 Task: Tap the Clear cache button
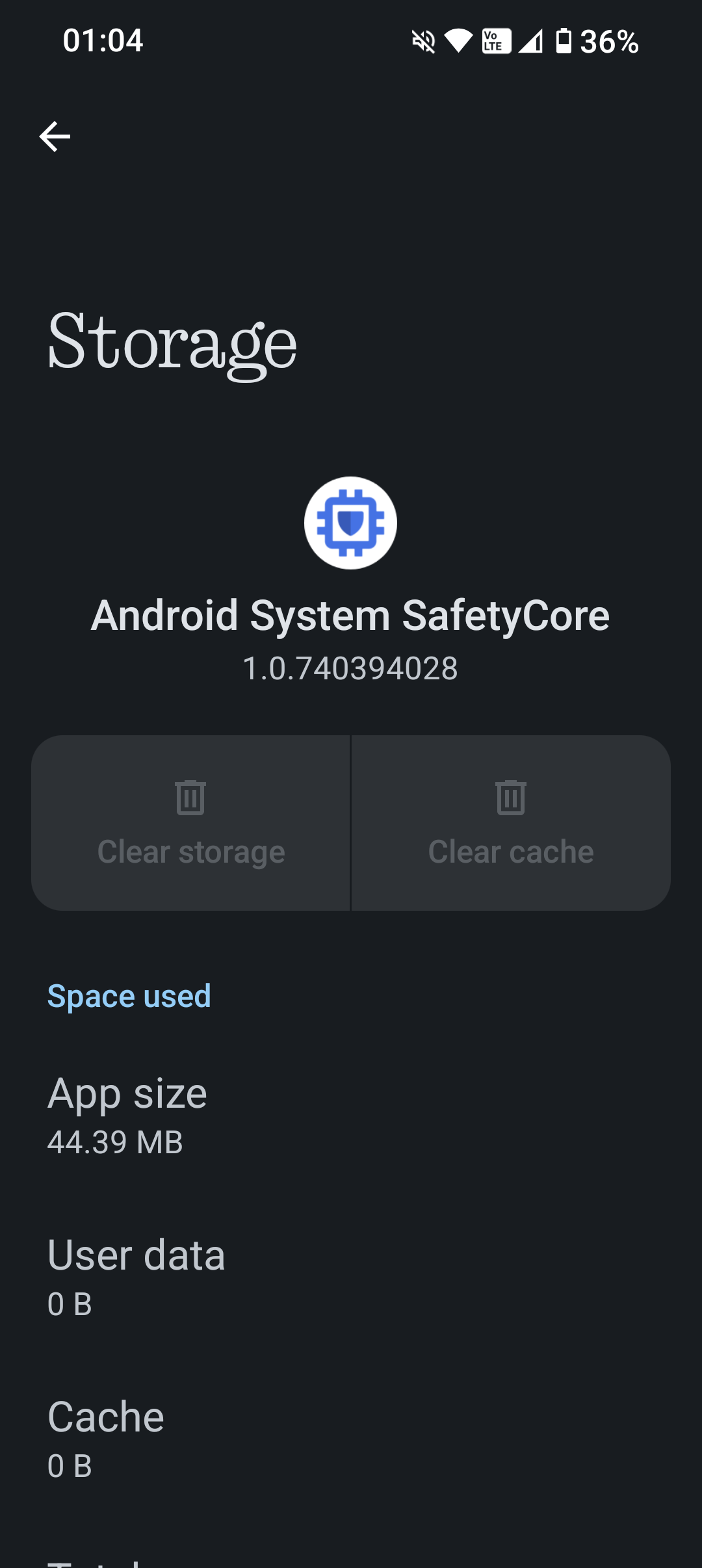[511, 823]
